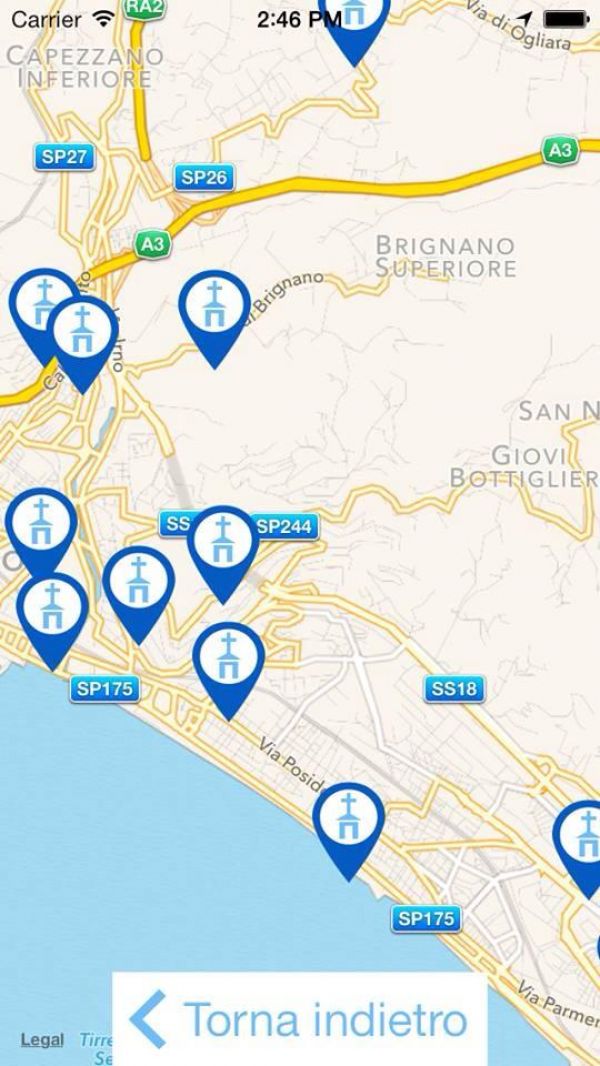Tap the church pin above Via Posidonia
600x1066 pixels.
click(x=228, y=660)
